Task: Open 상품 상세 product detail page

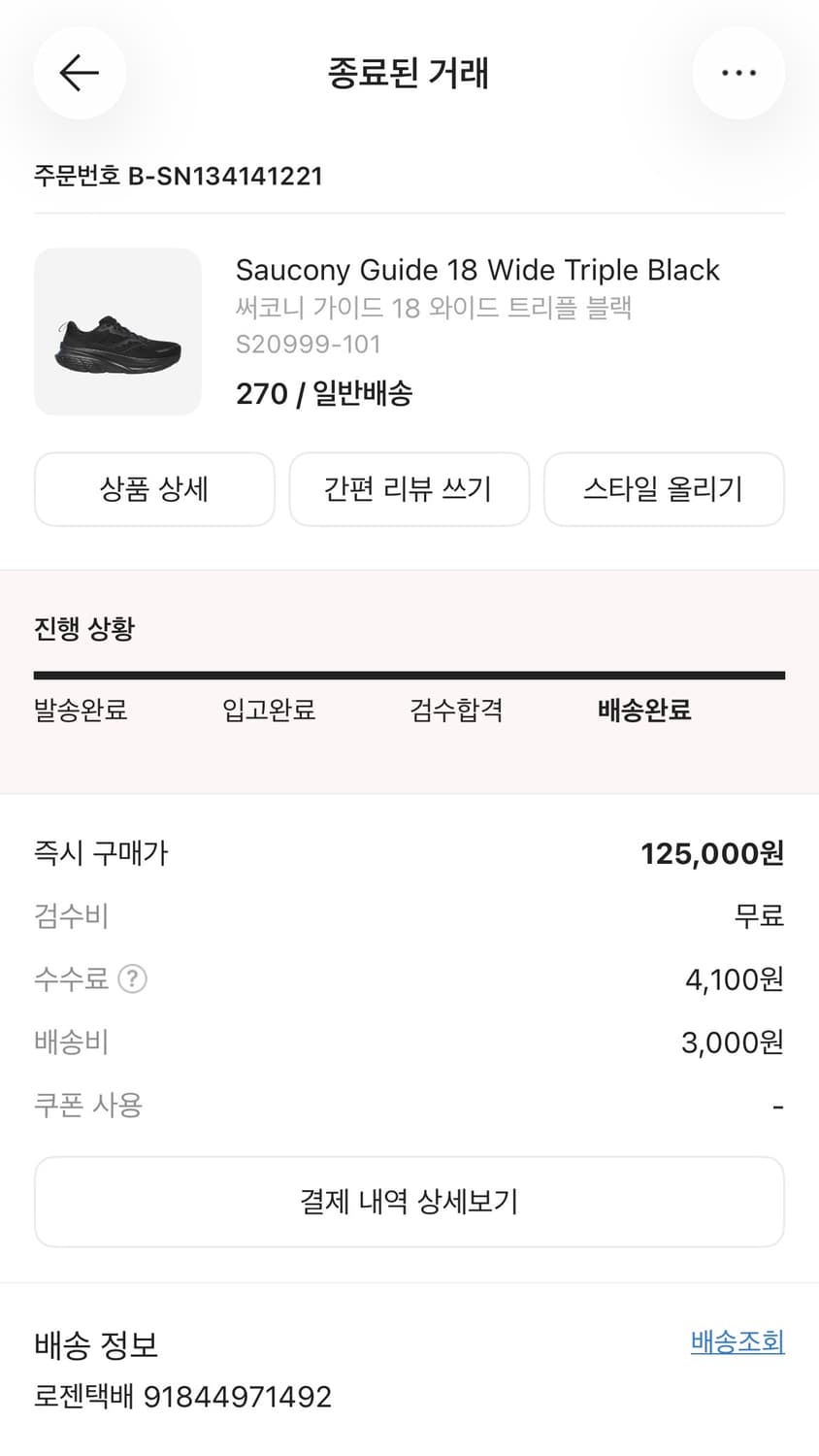Action: tap(153, 489)
